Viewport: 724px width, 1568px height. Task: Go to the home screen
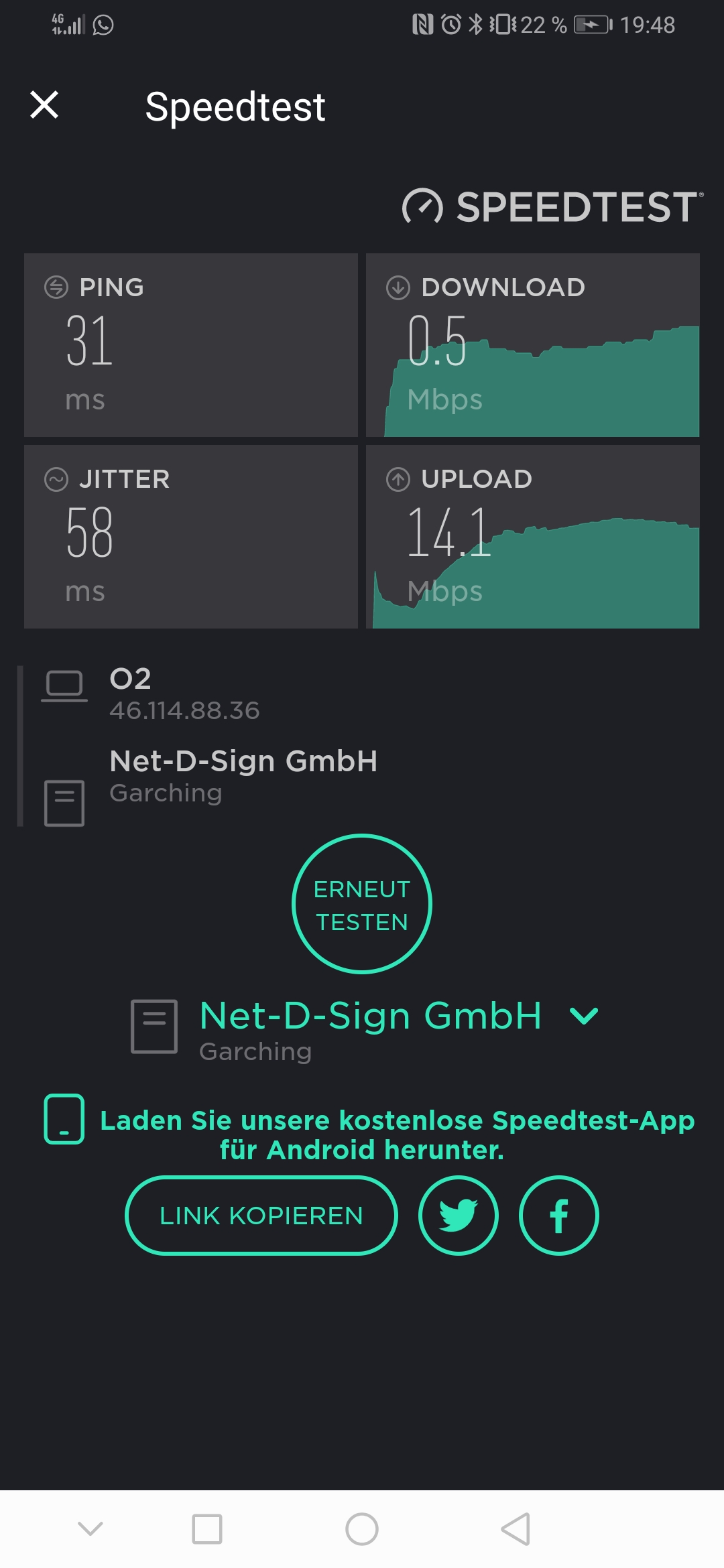pos(362,1529)
